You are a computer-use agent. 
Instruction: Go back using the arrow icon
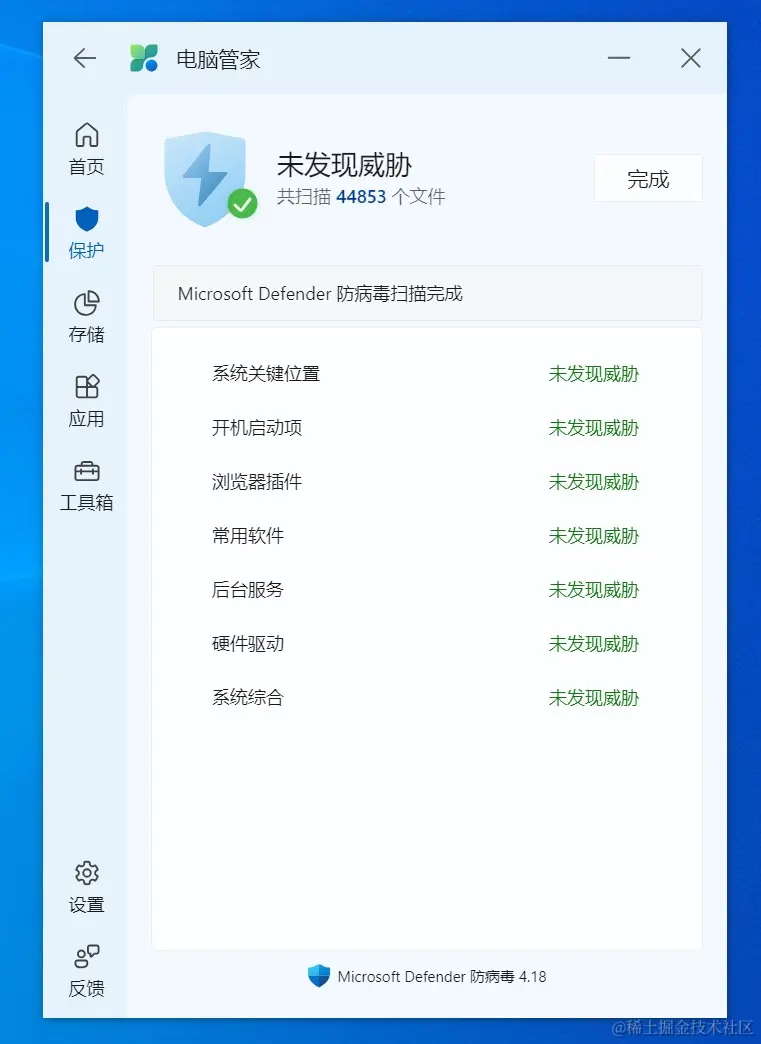pos(85,58)
